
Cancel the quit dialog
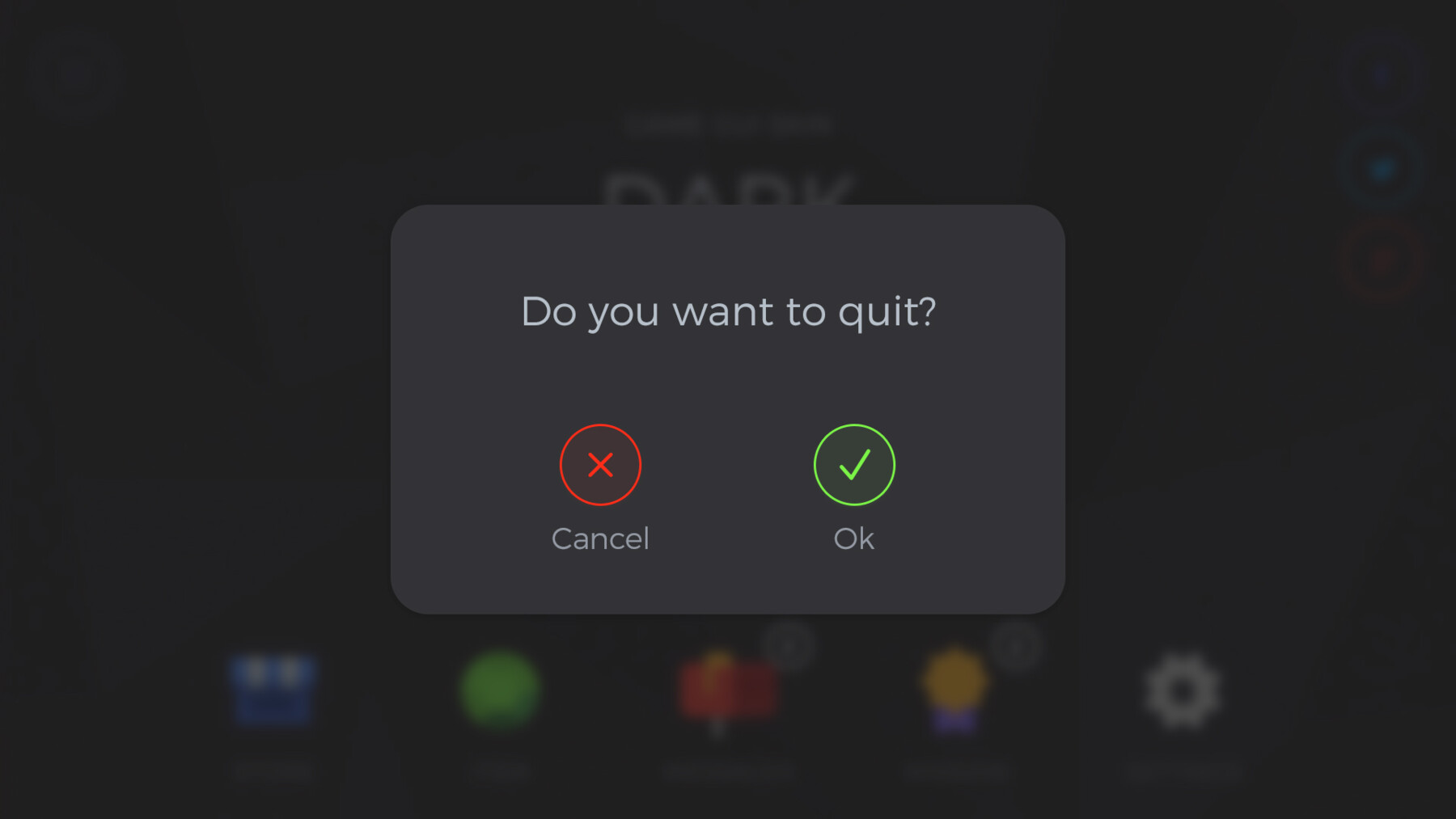click(x=600, y=465)
